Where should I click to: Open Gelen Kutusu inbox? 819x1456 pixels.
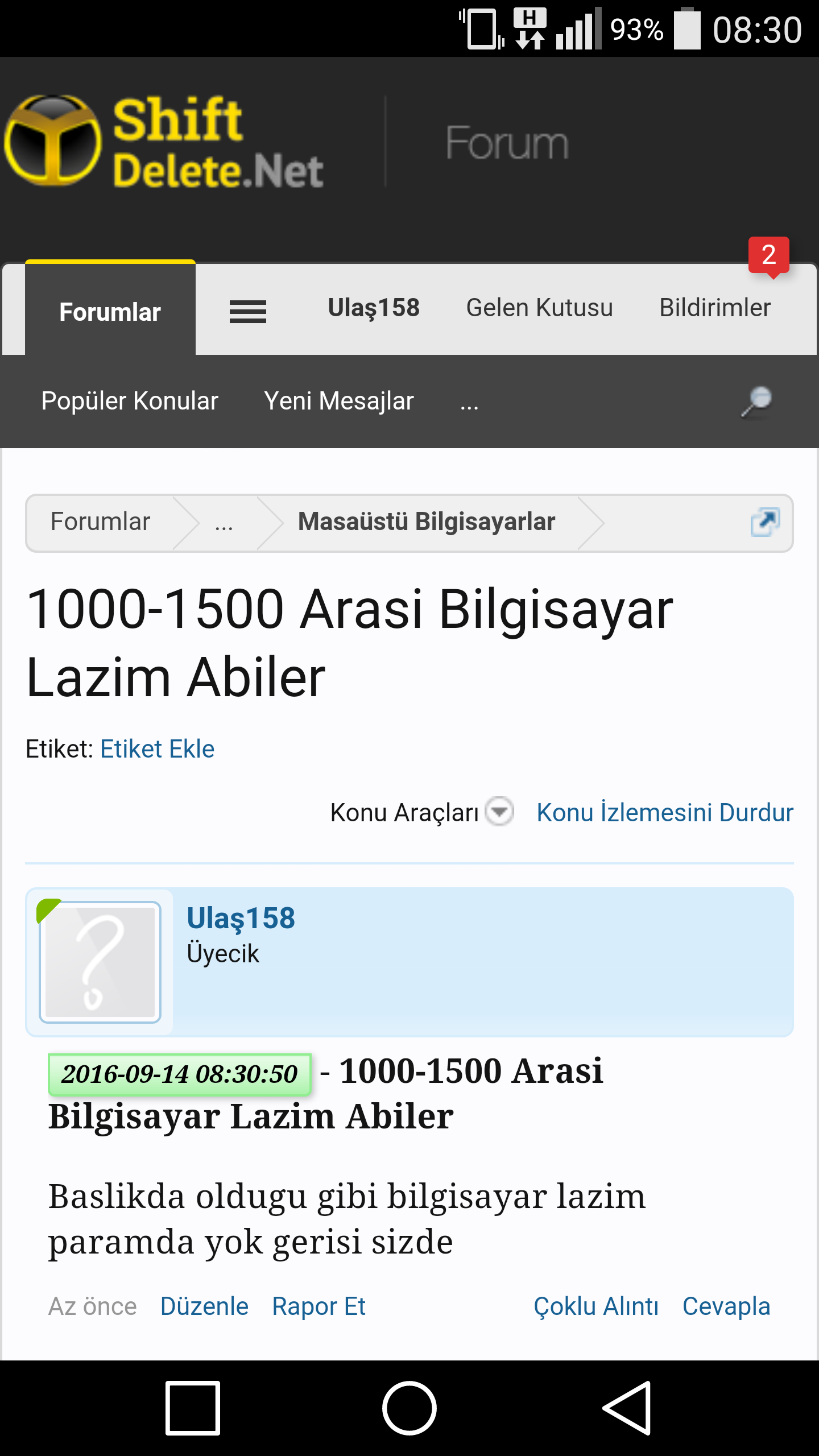[x=539, y=308]
